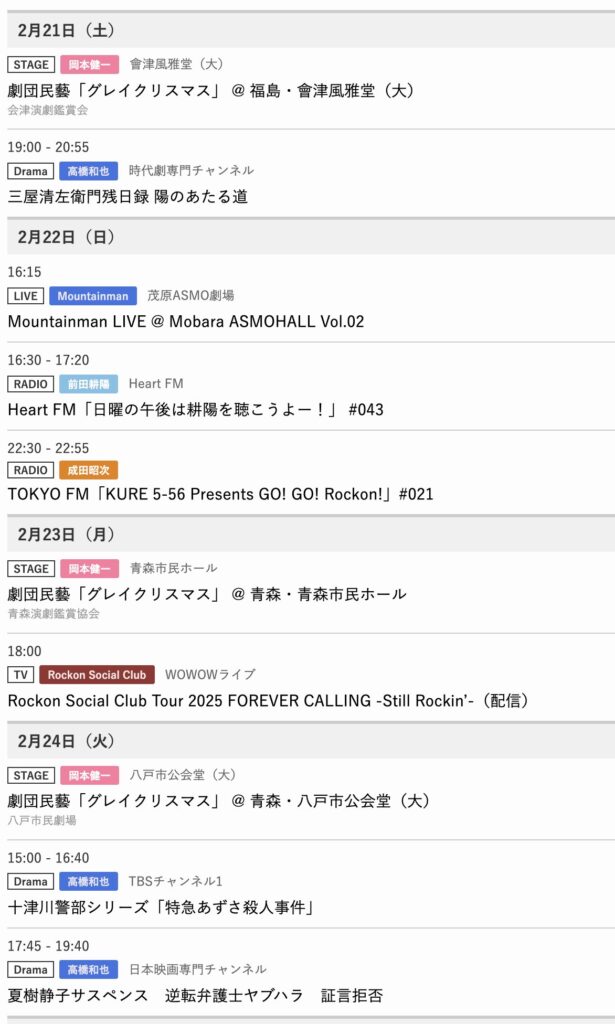This screenshot has height=1024, width=615.
Task: Select 岡本健一 tag beside 會津風雅堂（大）
Action: pos(89,65)
